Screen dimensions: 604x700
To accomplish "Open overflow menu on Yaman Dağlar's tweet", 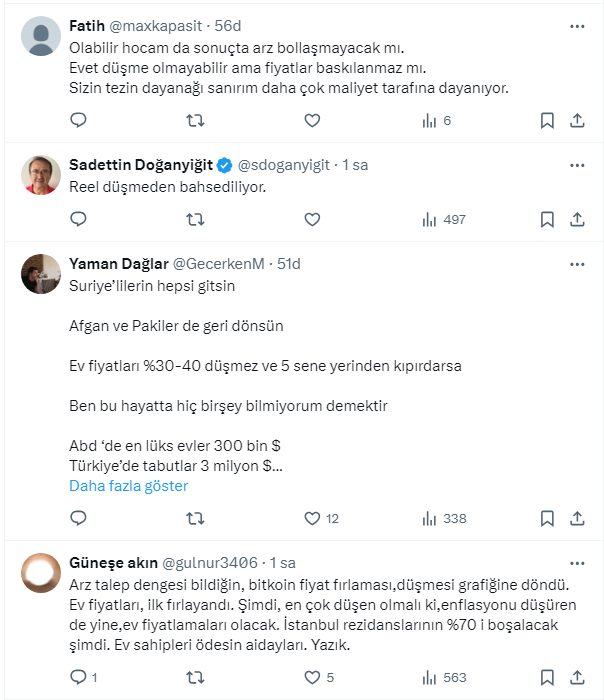I will [577, 264].
